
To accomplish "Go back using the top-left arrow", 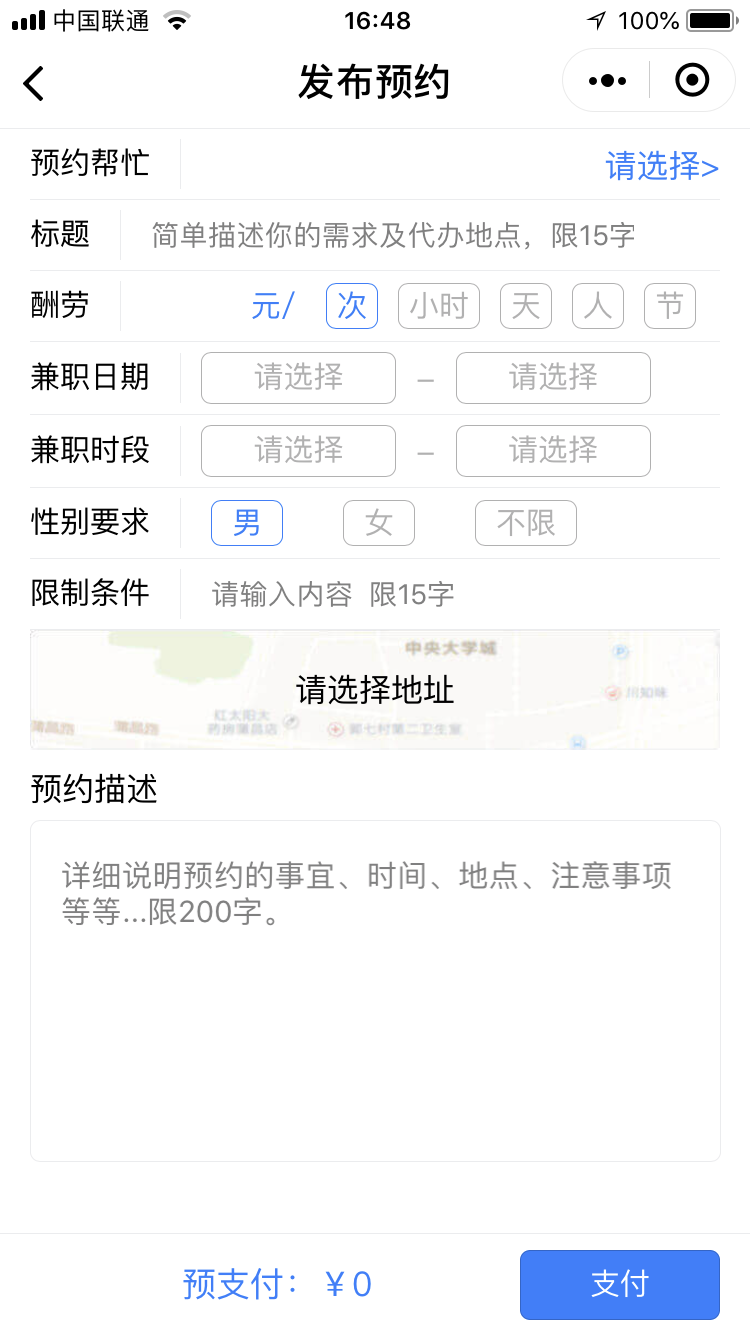I will click(34, 82).
